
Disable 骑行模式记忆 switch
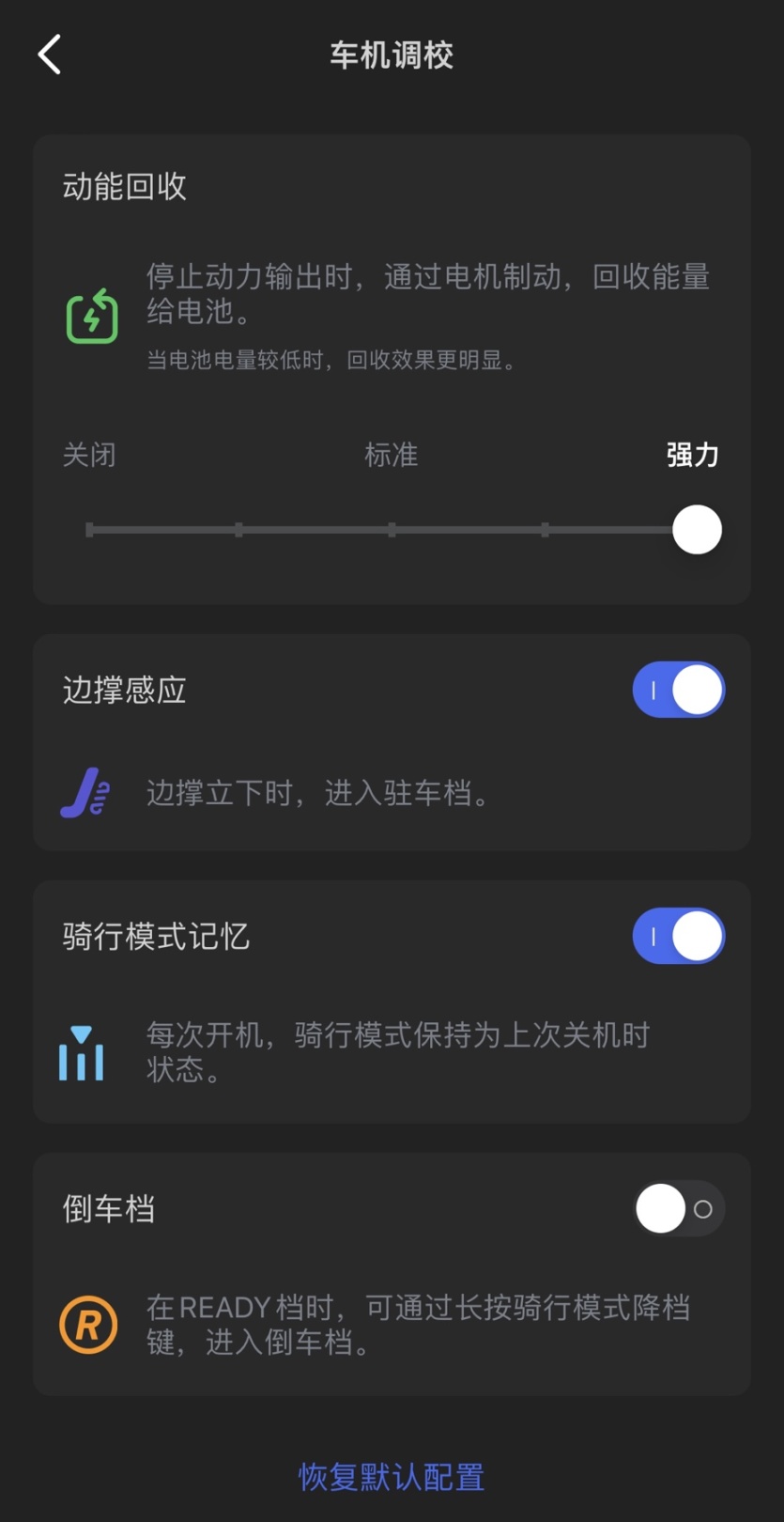tap(678, 937)
